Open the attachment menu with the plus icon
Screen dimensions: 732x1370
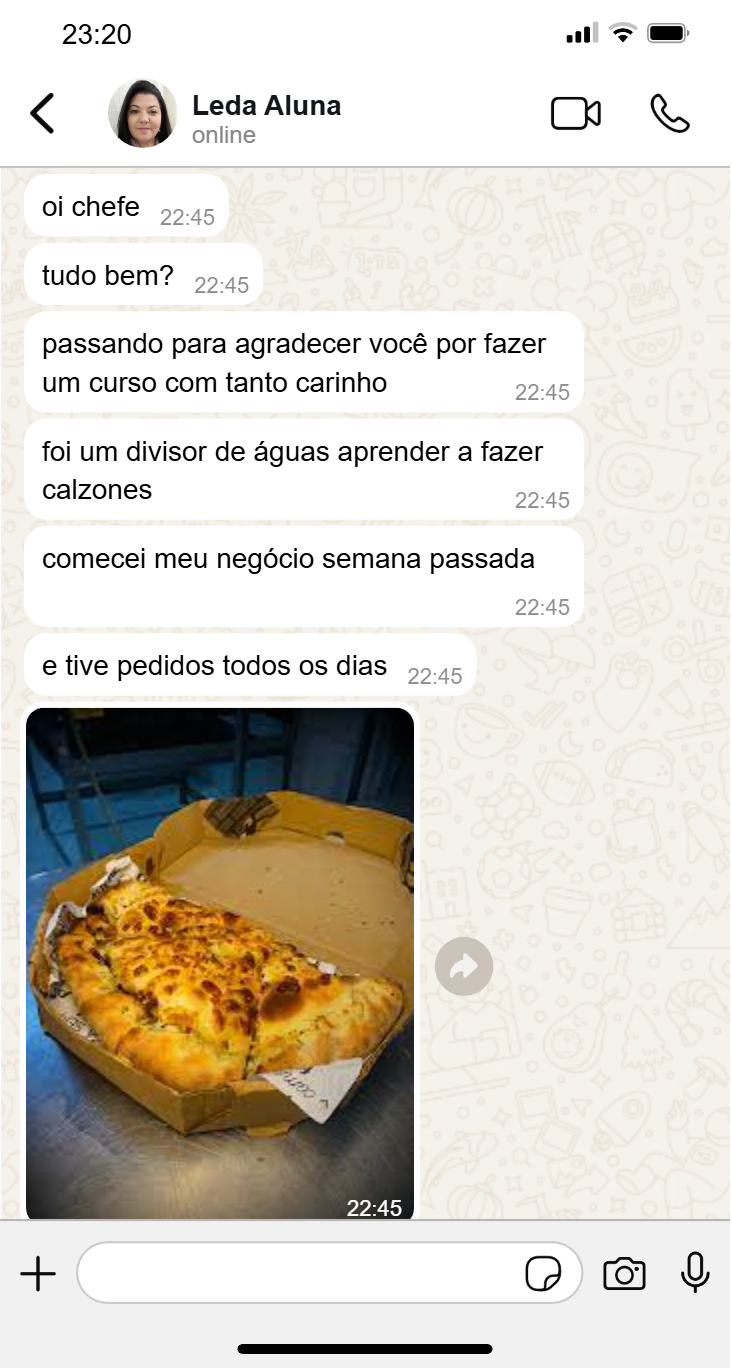(x=38, y=1274)
